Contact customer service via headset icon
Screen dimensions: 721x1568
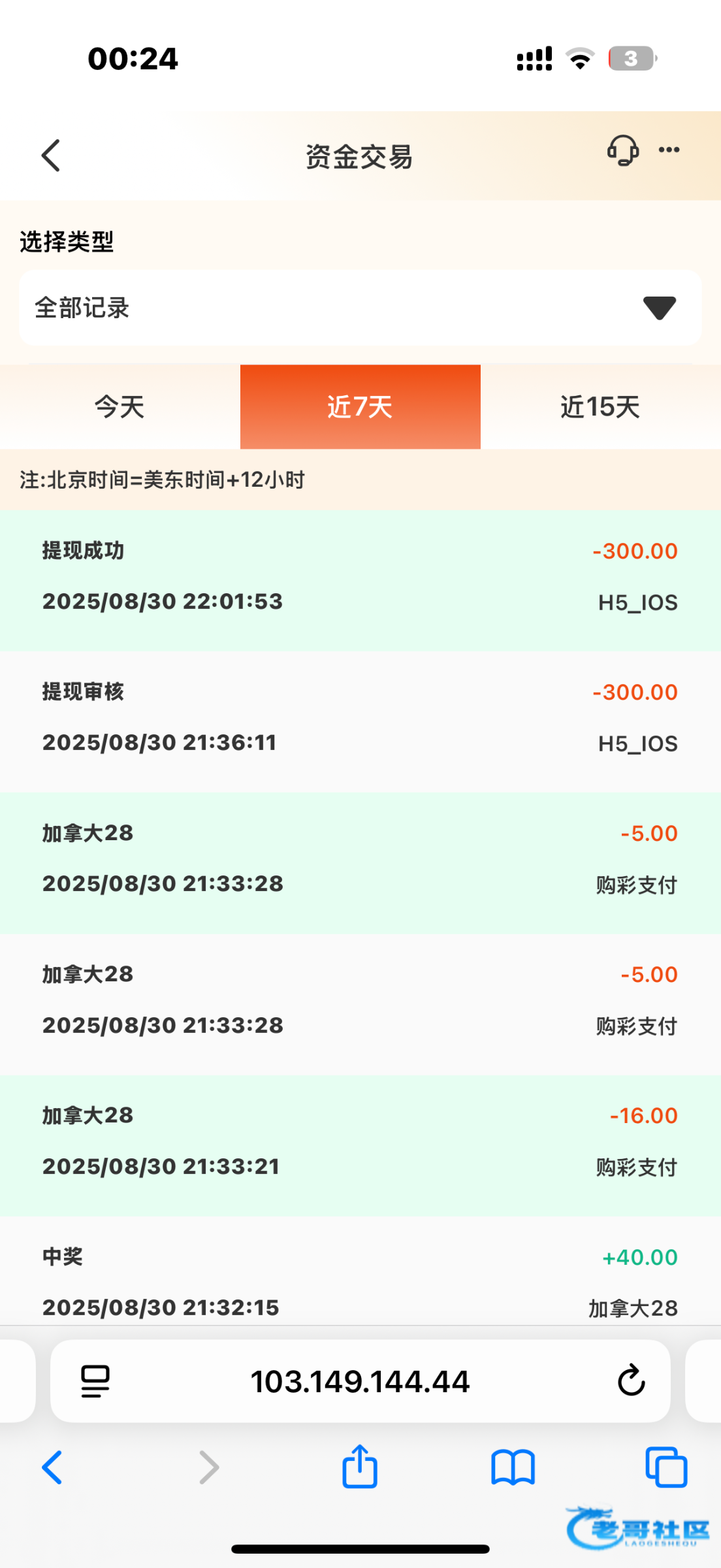[x=622, y=150]
